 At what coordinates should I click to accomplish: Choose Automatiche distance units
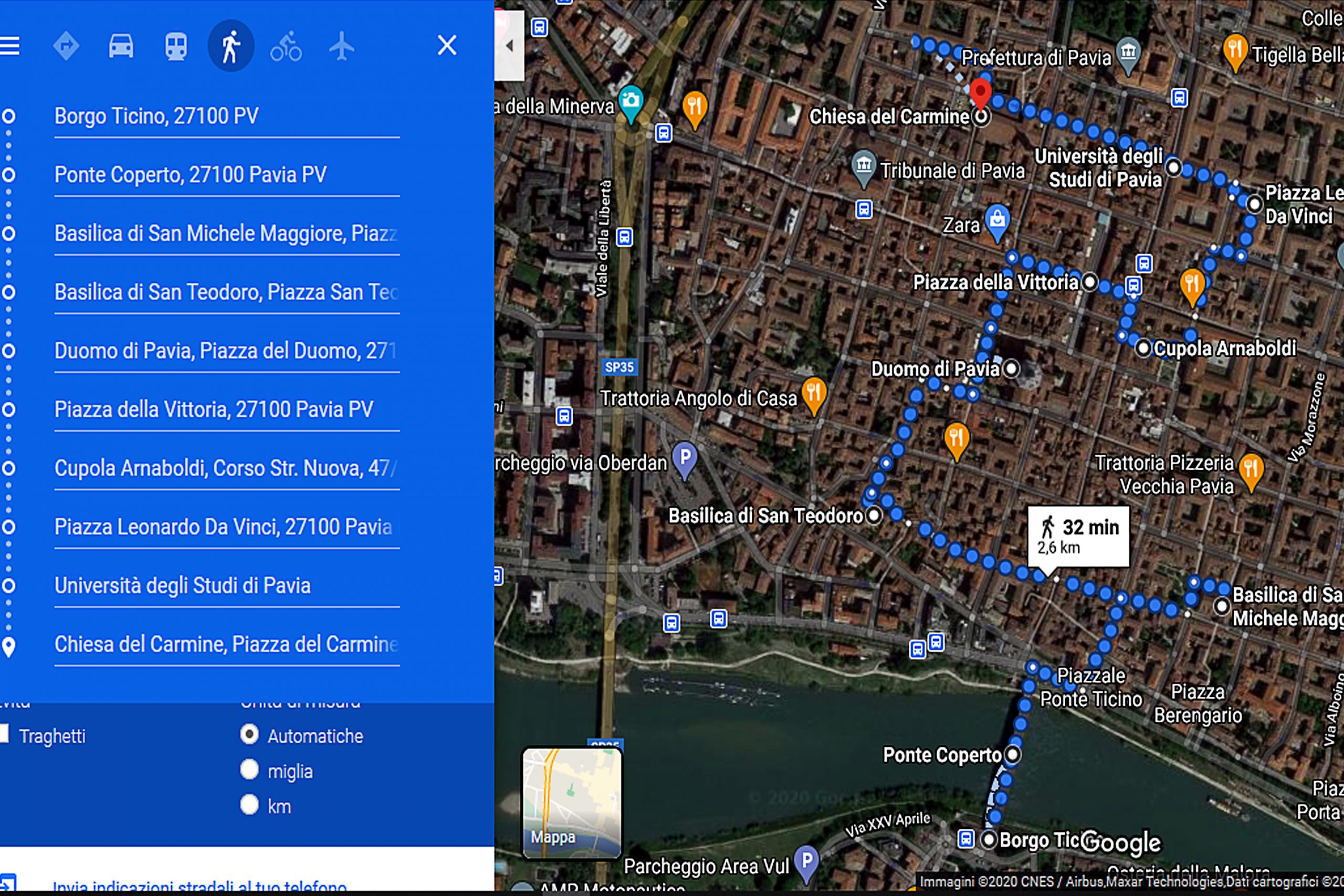pos(249,735)
